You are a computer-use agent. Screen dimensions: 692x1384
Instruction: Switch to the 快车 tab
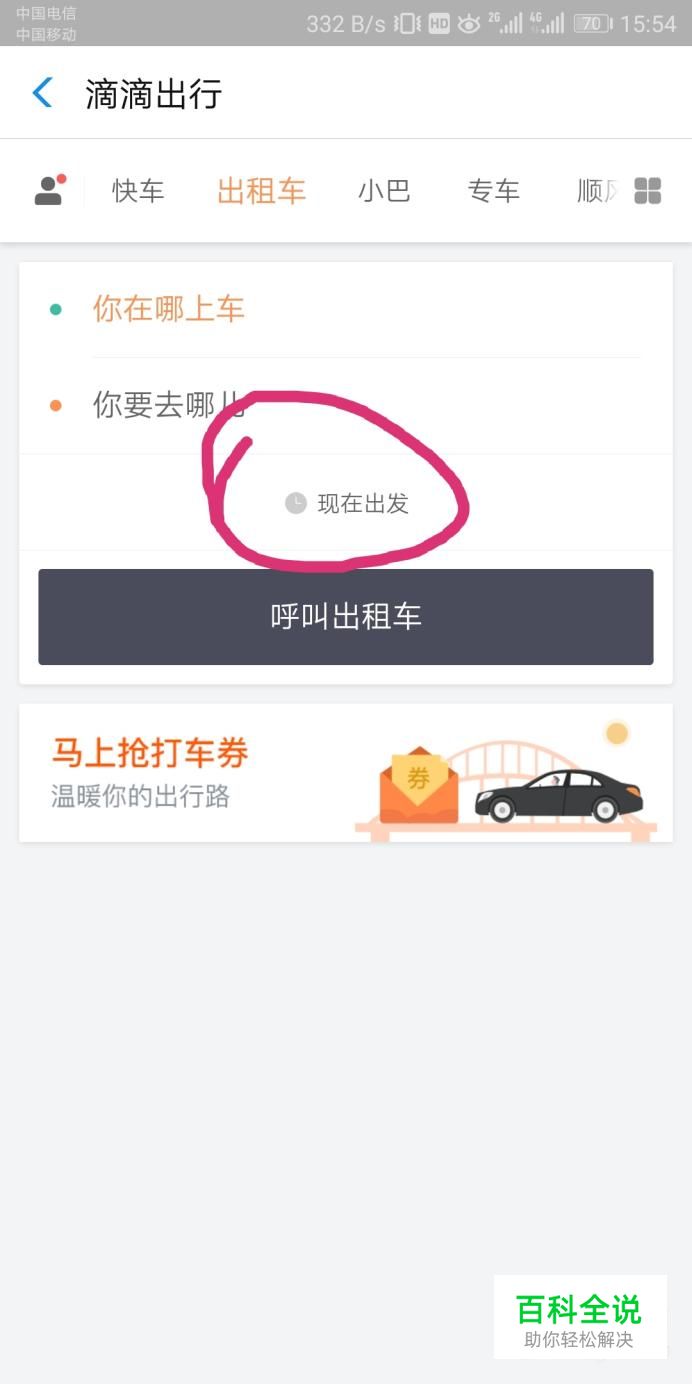pos(138,190)
